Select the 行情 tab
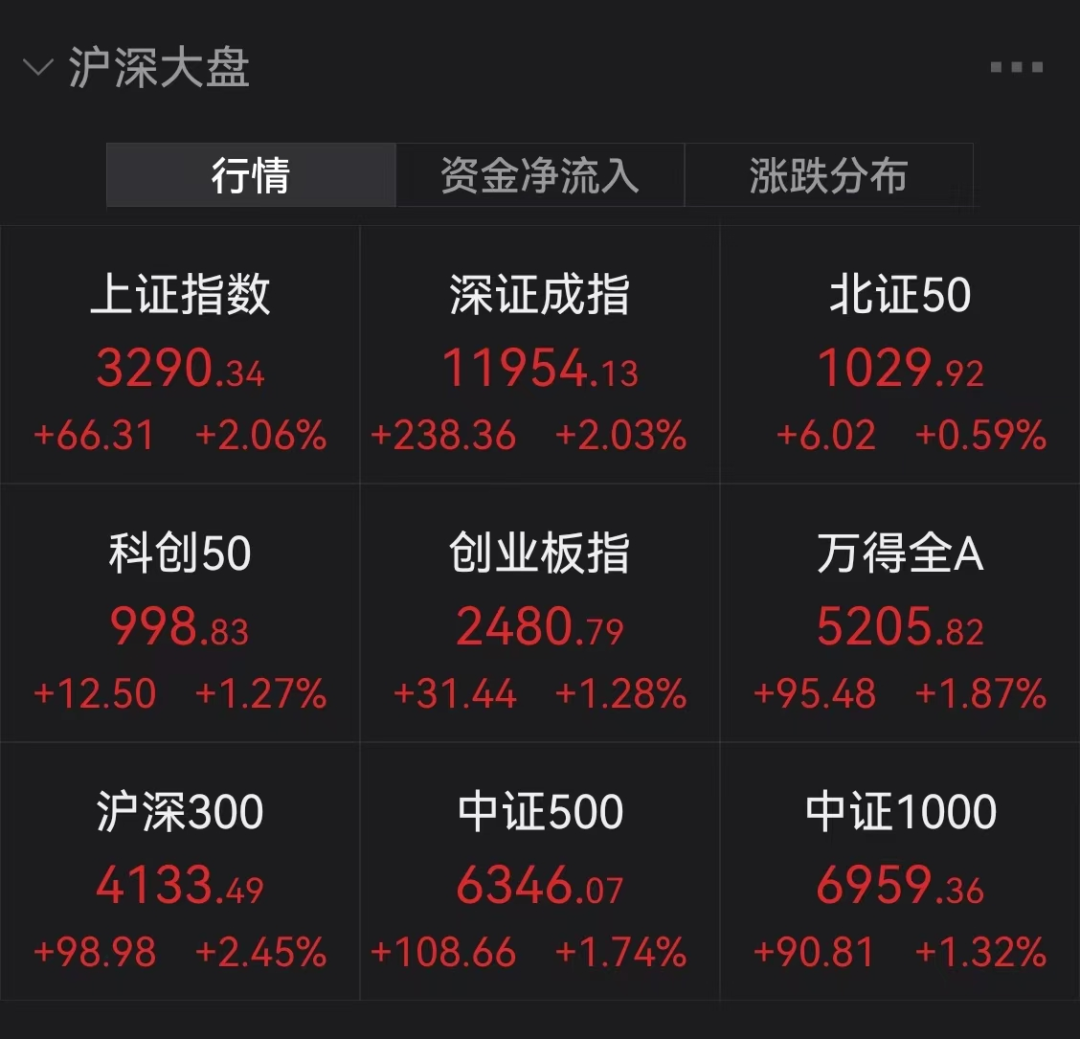 point(251,175)
